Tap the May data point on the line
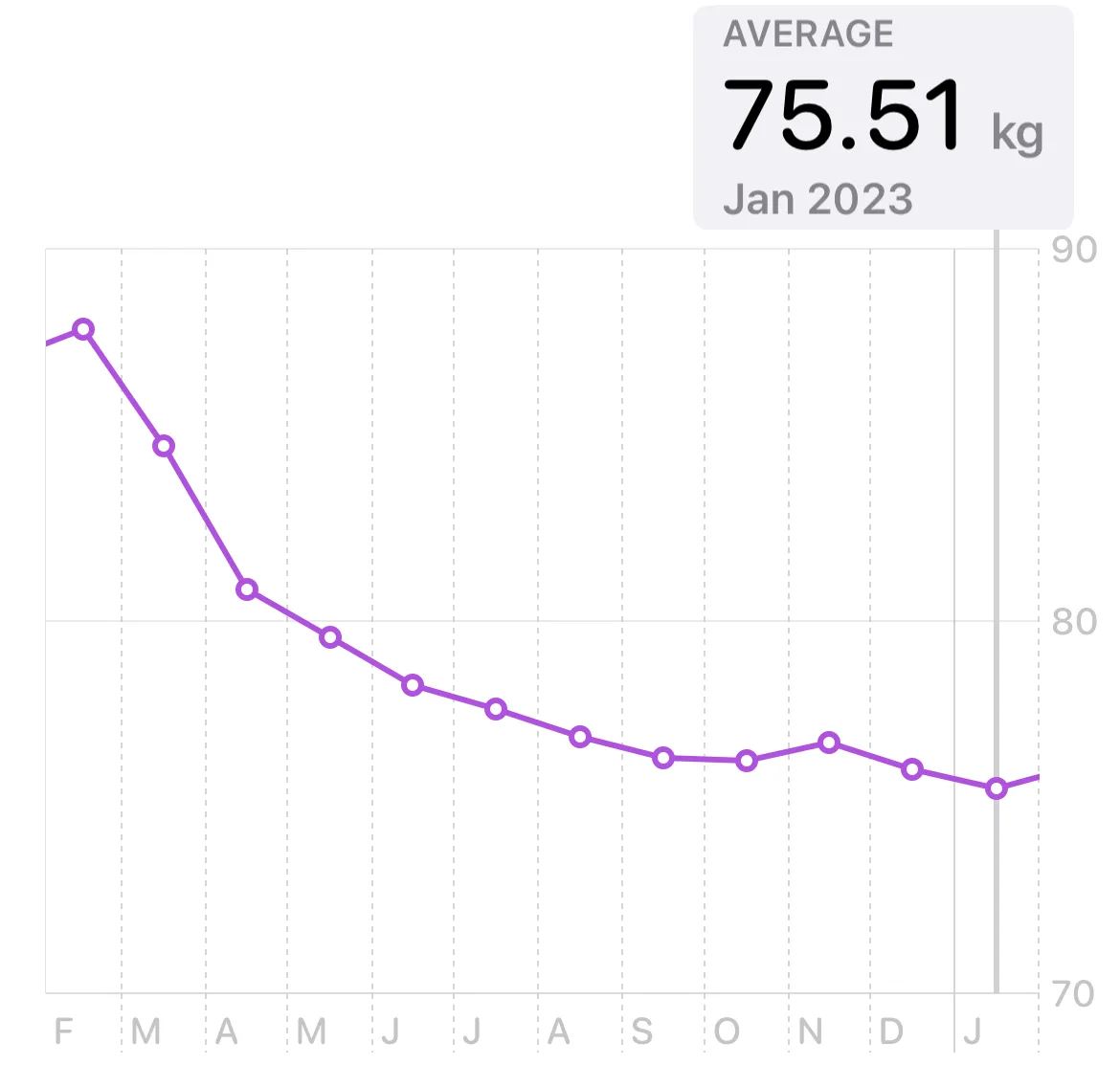 (330, 637)
